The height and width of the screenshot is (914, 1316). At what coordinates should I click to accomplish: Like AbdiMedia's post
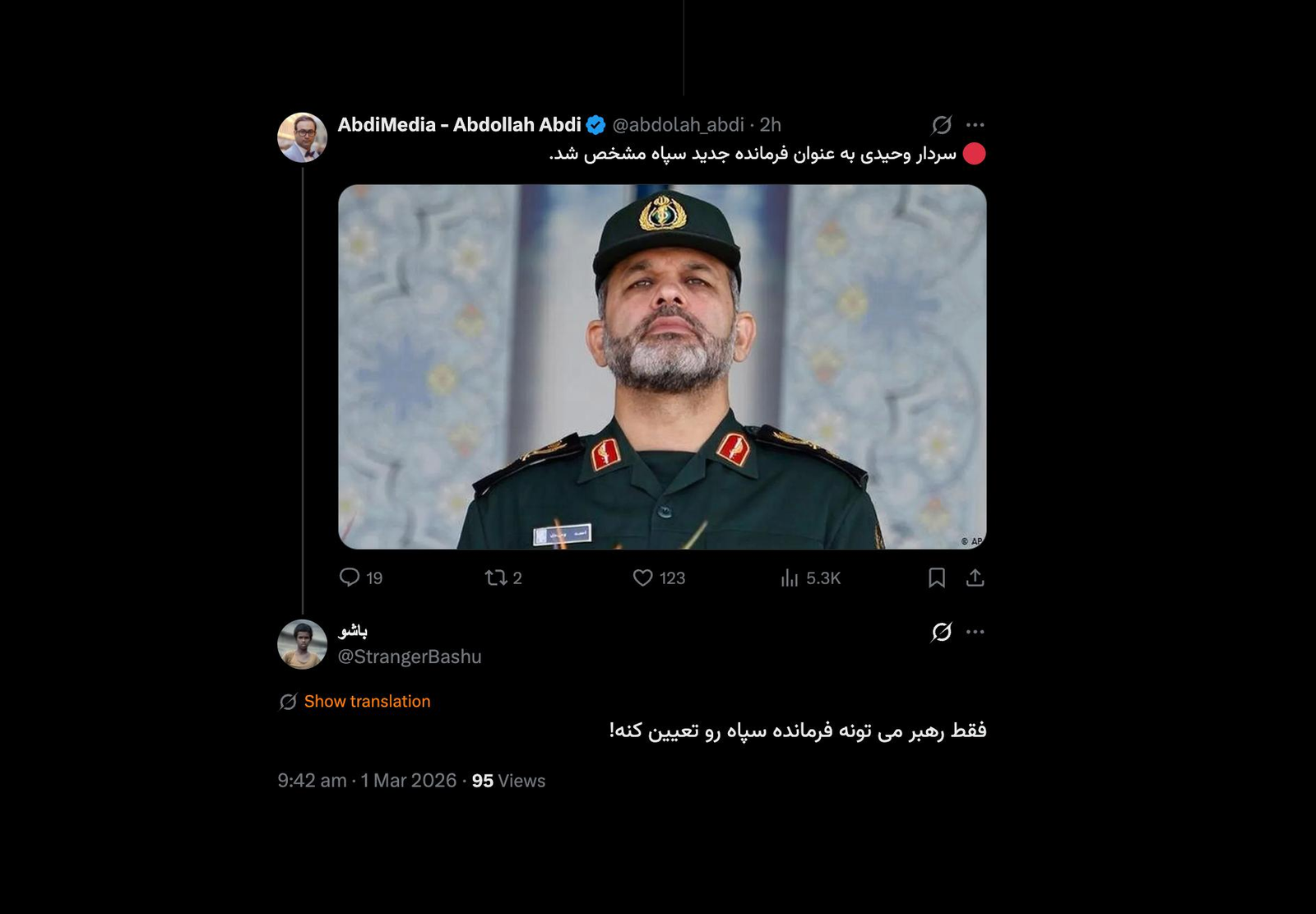click(643, 578)
